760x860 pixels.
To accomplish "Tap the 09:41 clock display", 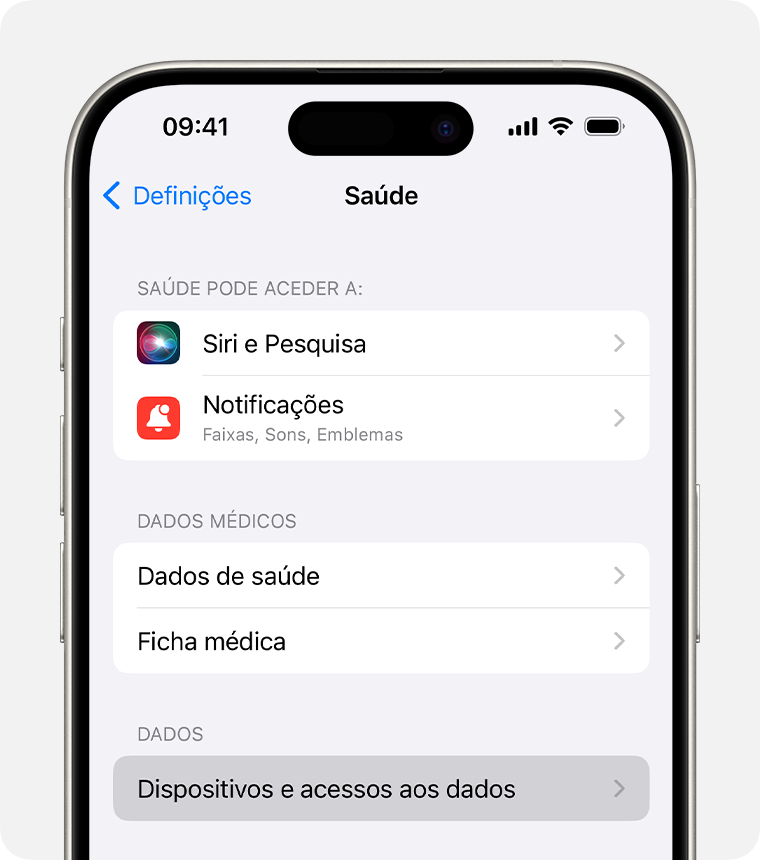I will [x=196, y=127].
